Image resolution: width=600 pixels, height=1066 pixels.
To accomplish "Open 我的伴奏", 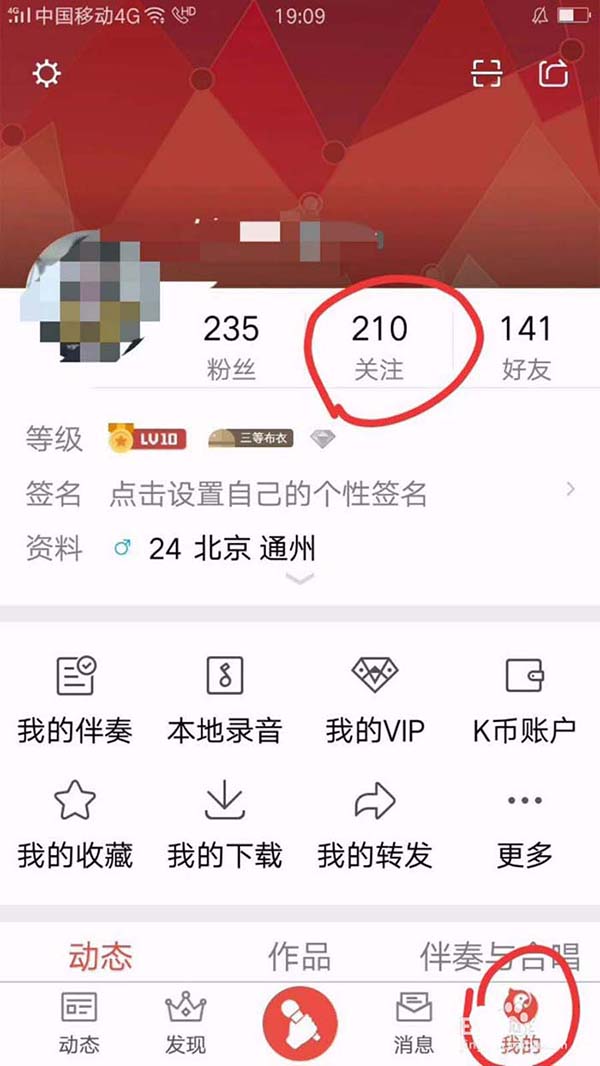I will pos(75,700).
